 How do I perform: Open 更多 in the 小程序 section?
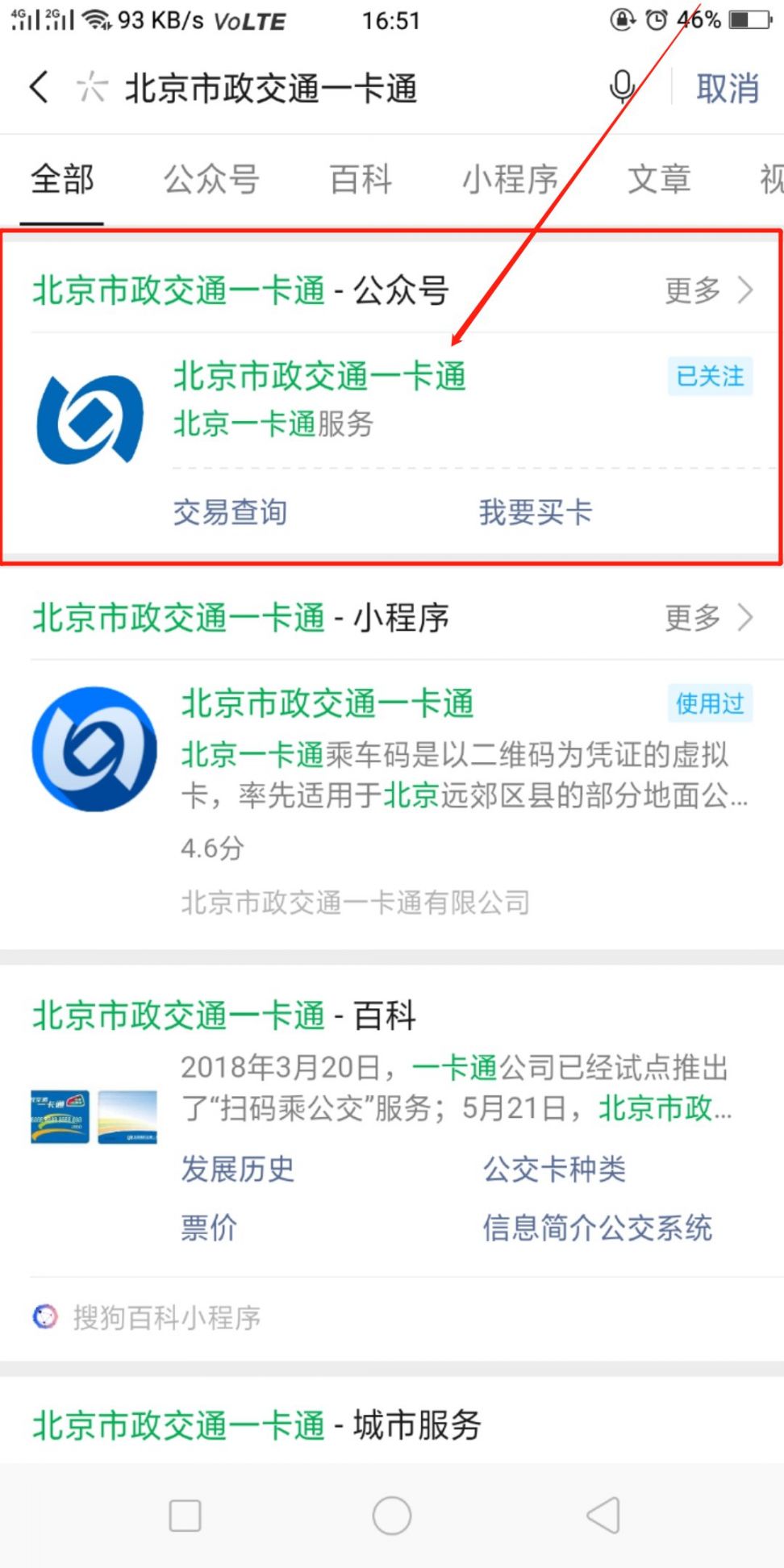coord(708,618)
